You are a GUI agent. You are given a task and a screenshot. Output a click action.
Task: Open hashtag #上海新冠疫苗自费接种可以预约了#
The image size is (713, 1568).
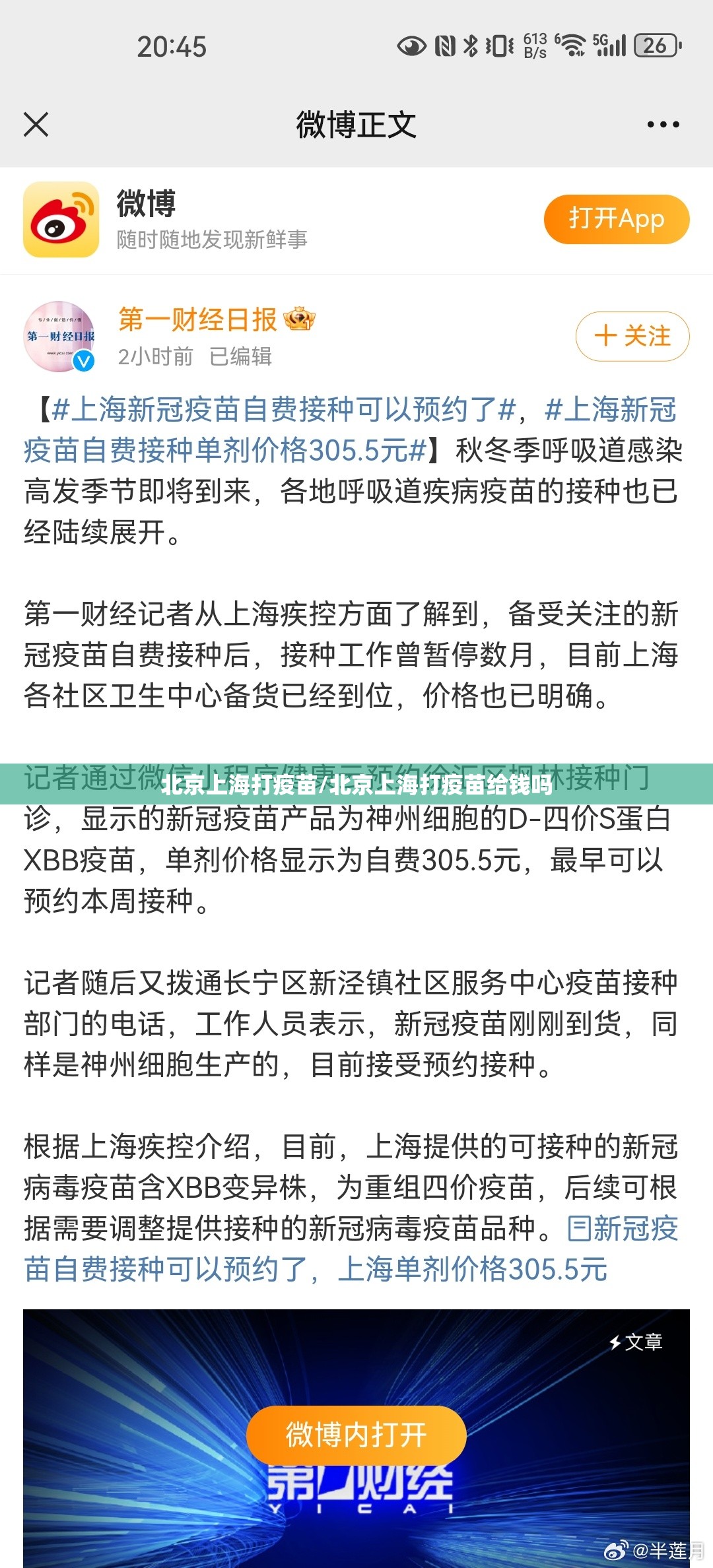pos(283,410)
